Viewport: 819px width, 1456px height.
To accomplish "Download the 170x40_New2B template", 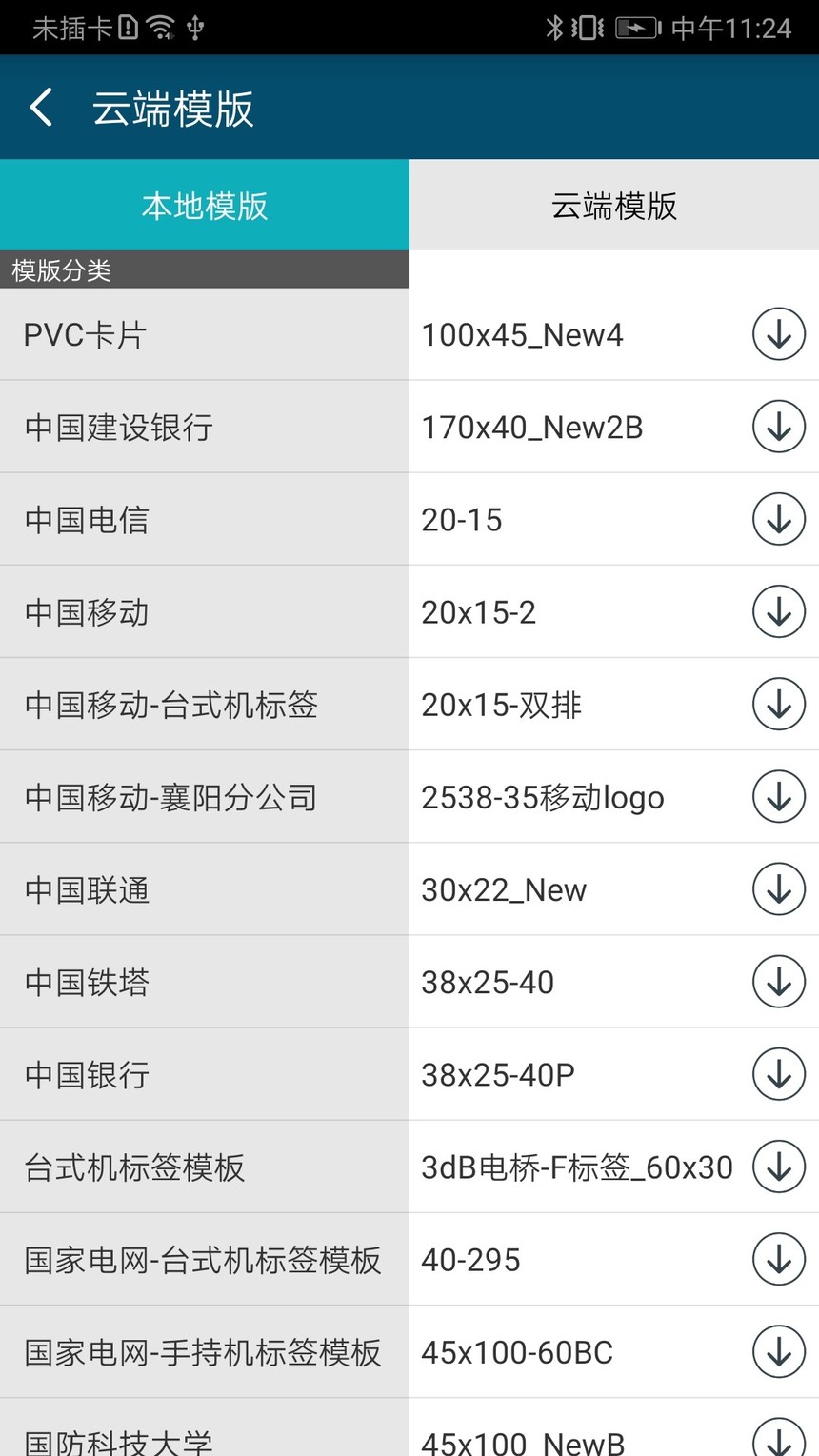I will point(779,427).
